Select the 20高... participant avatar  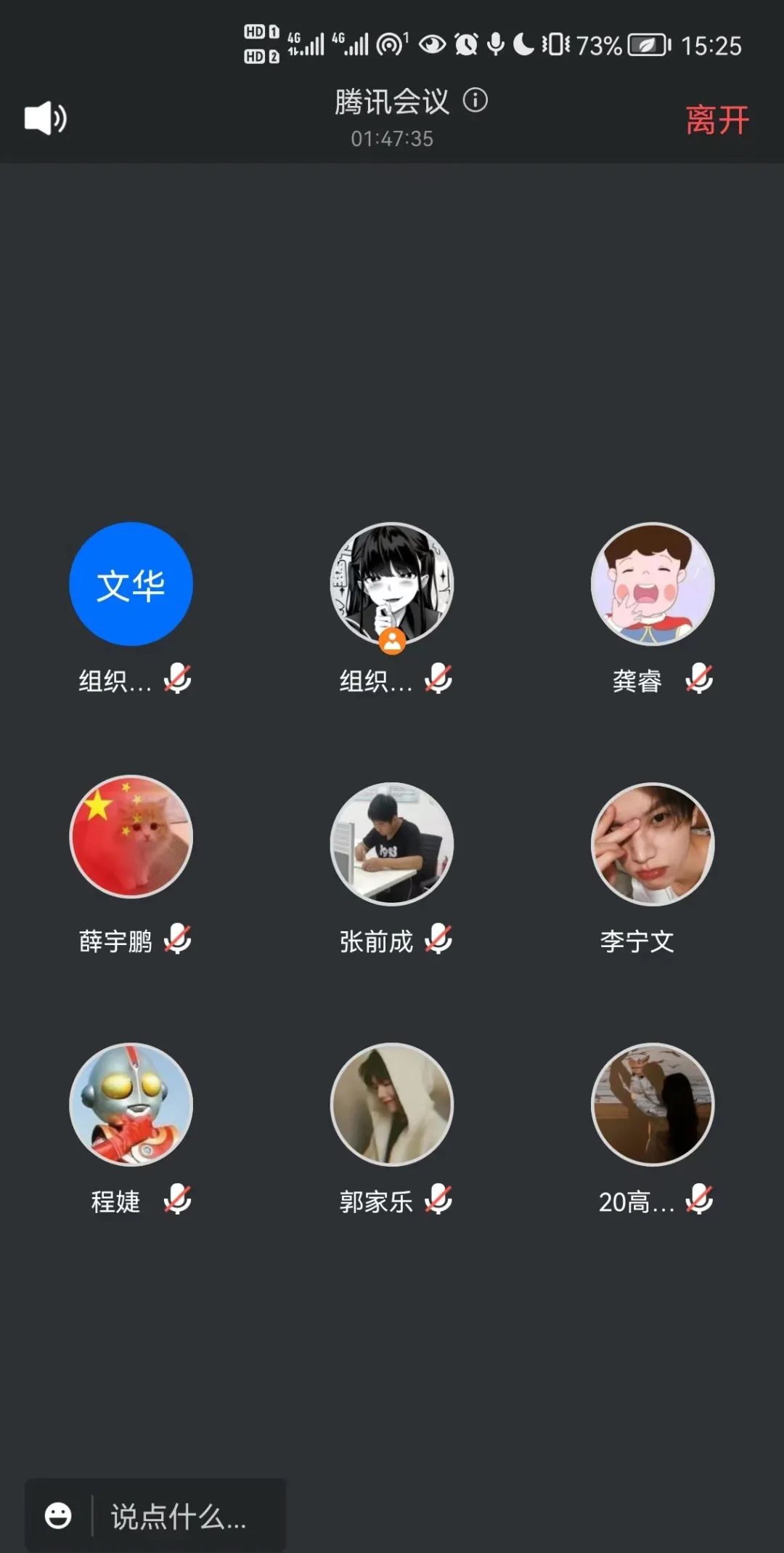[653, 1104]
